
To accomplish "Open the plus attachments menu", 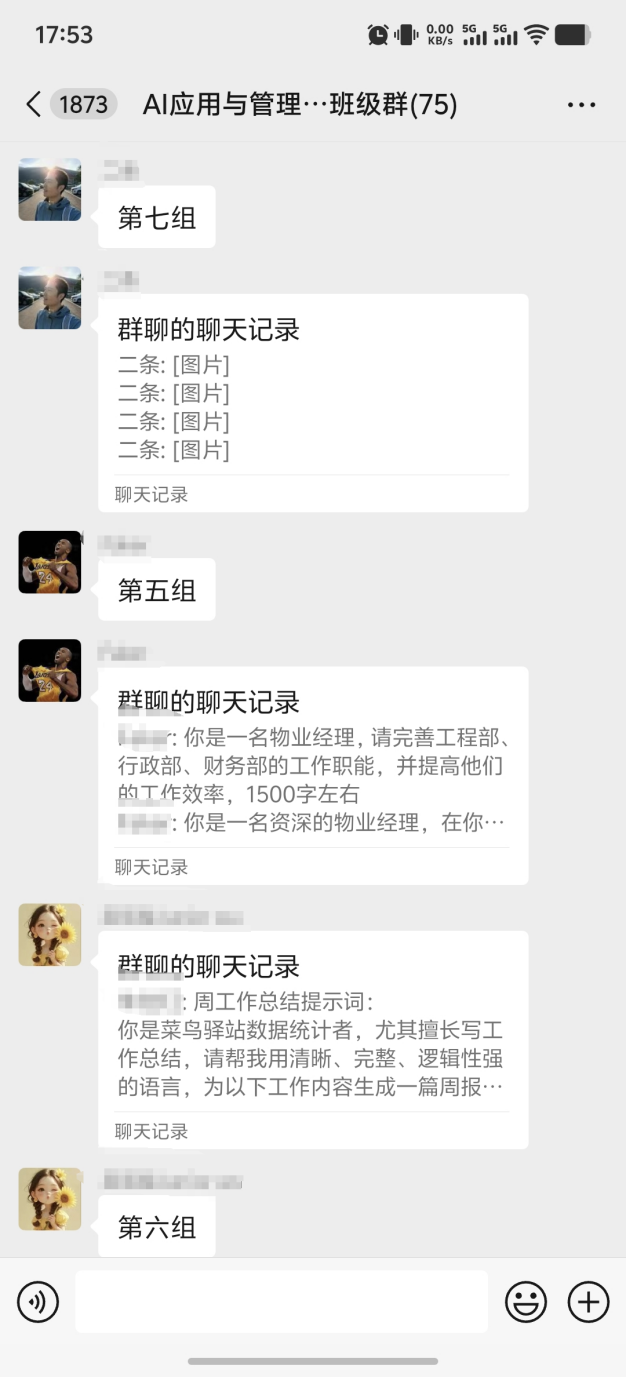I will coord(588,1302).
